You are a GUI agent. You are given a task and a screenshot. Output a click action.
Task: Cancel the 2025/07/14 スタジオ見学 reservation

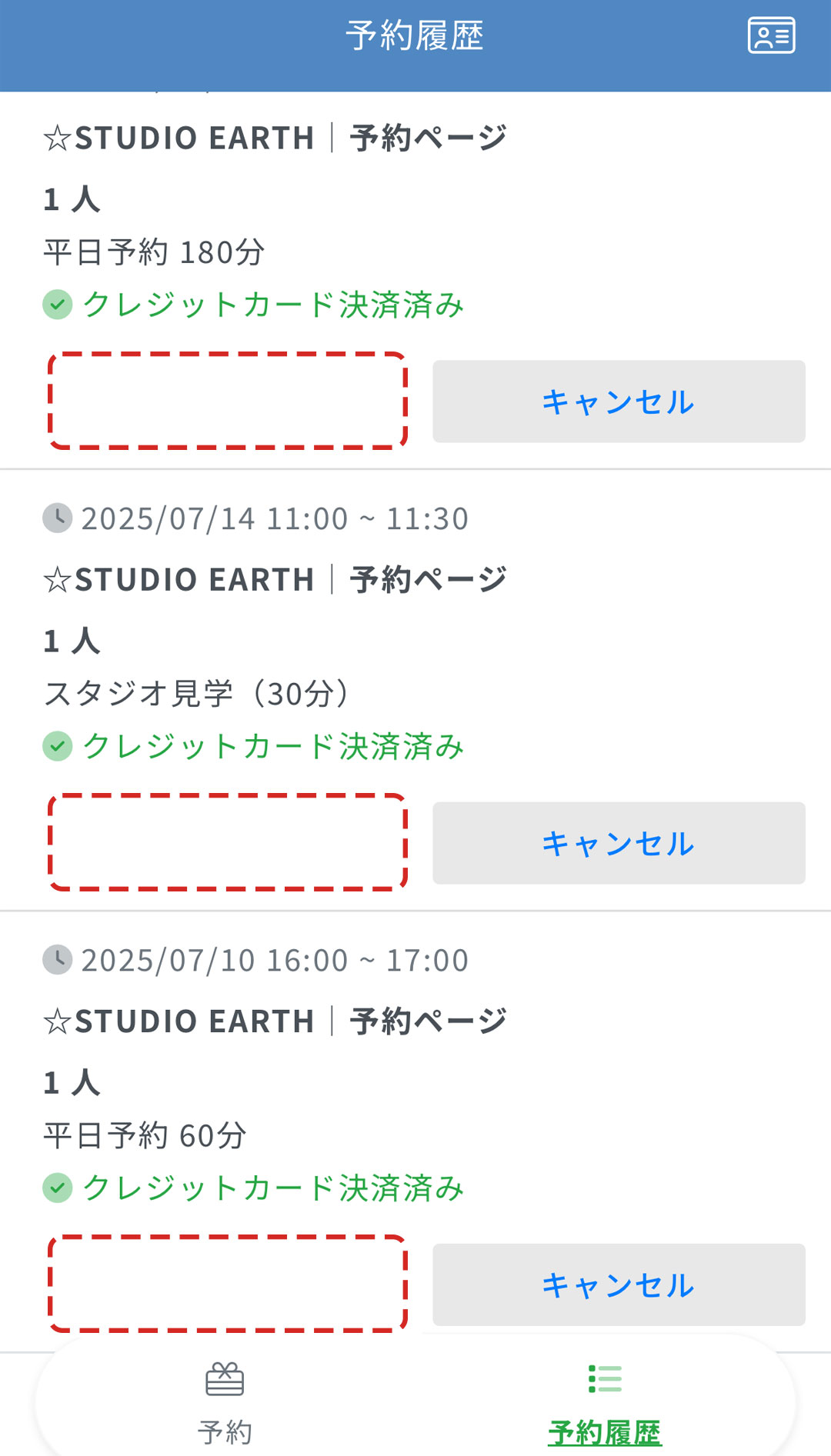618,843
